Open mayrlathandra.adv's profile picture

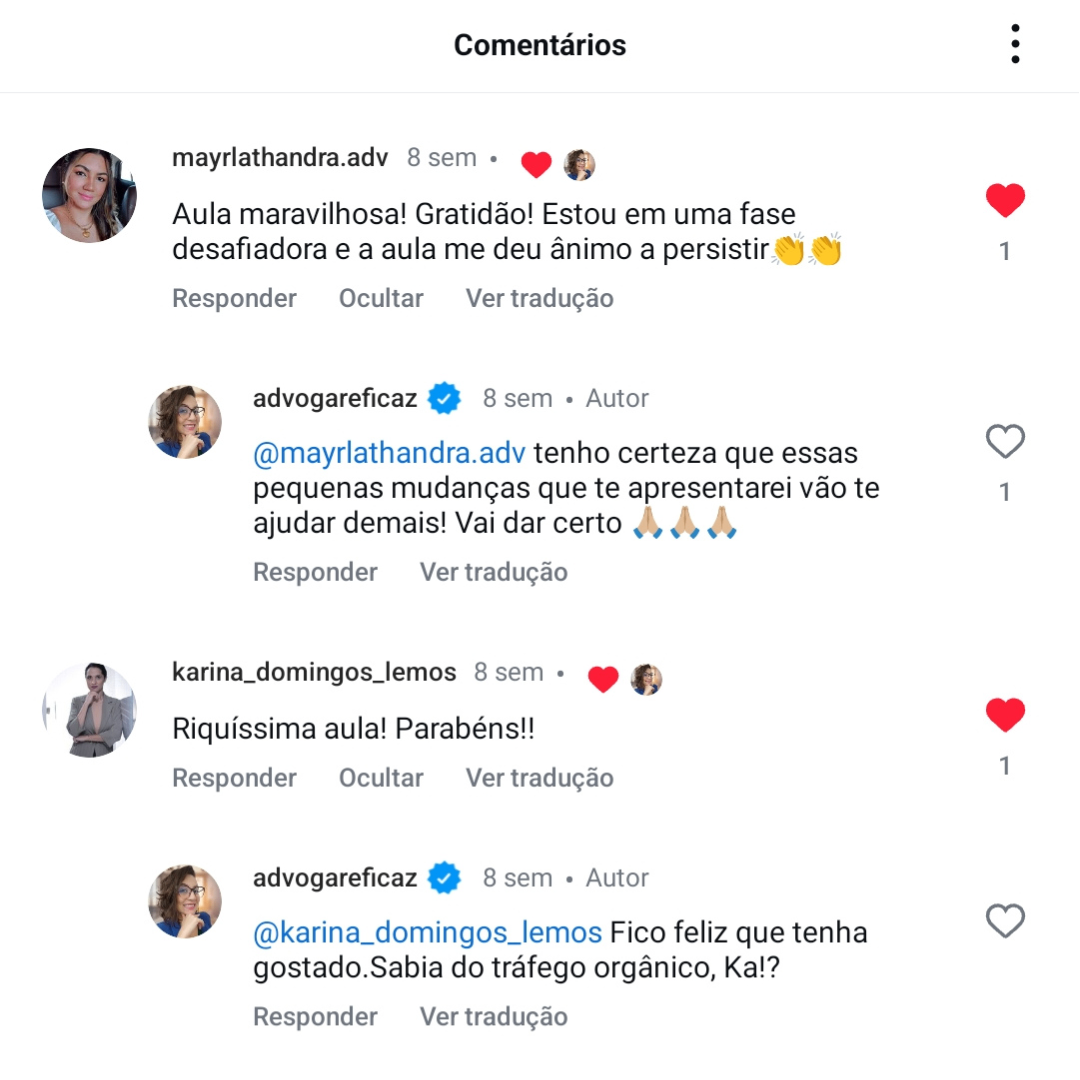tap(89, 195)
